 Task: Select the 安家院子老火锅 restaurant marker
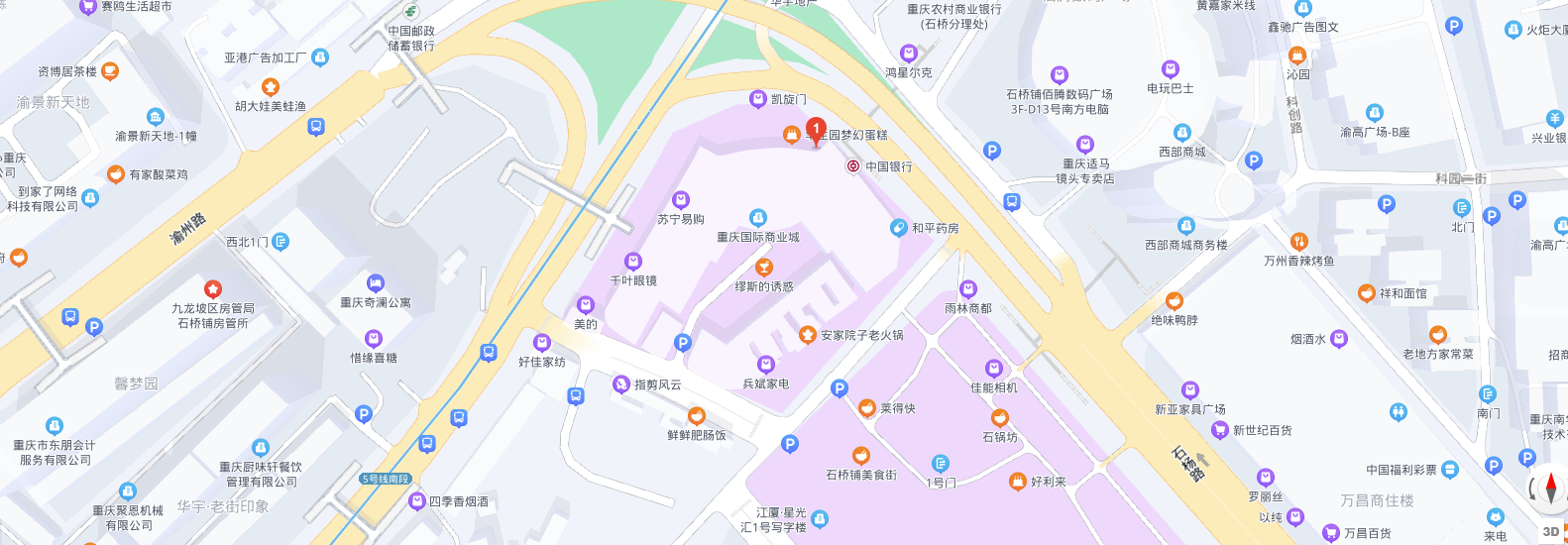tap(808, 335)
